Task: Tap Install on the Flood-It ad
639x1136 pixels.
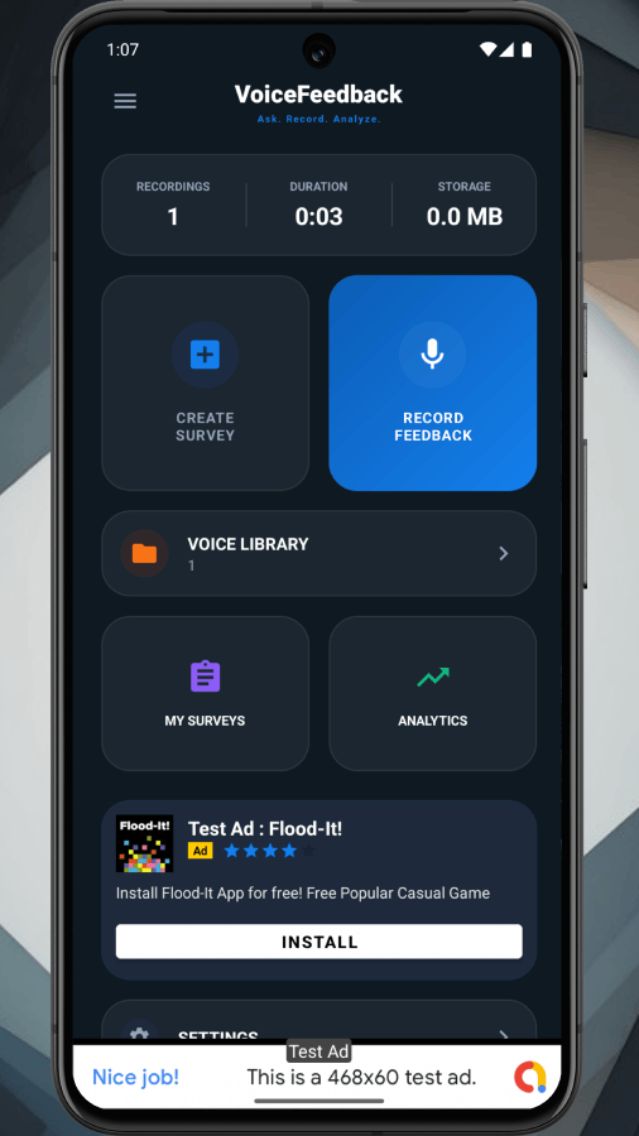Action: coord(318,941)
